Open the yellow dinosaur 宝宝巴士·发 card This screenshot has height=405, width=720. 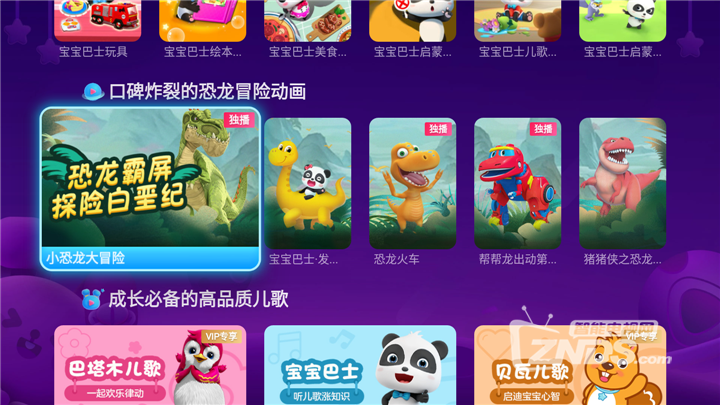[307, 192]
